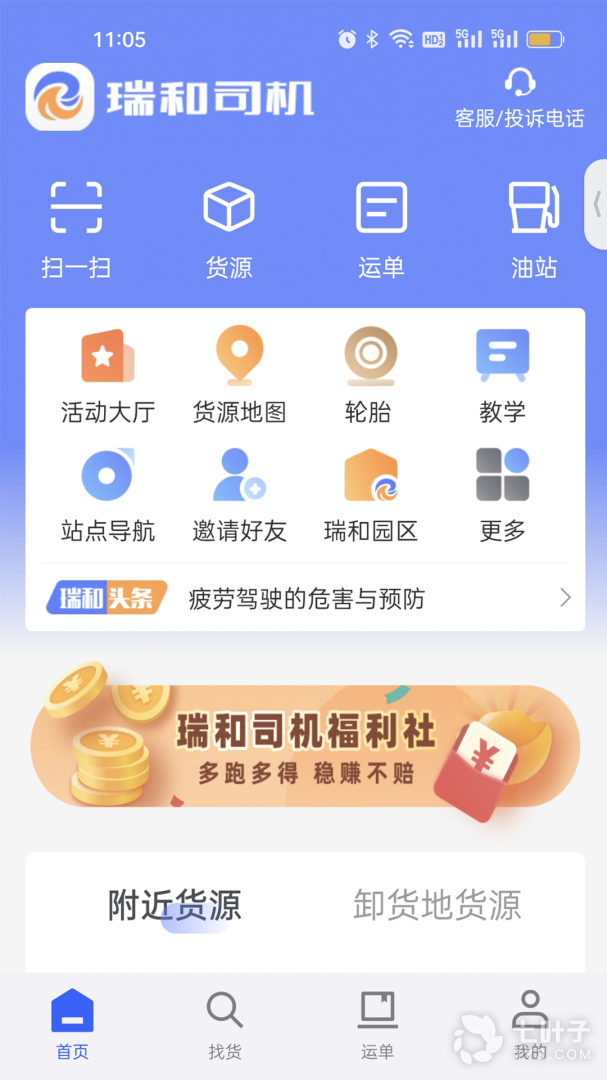Select the 附近货源 tab
The width and height of the screenshot is (607, 1080).
174,905
